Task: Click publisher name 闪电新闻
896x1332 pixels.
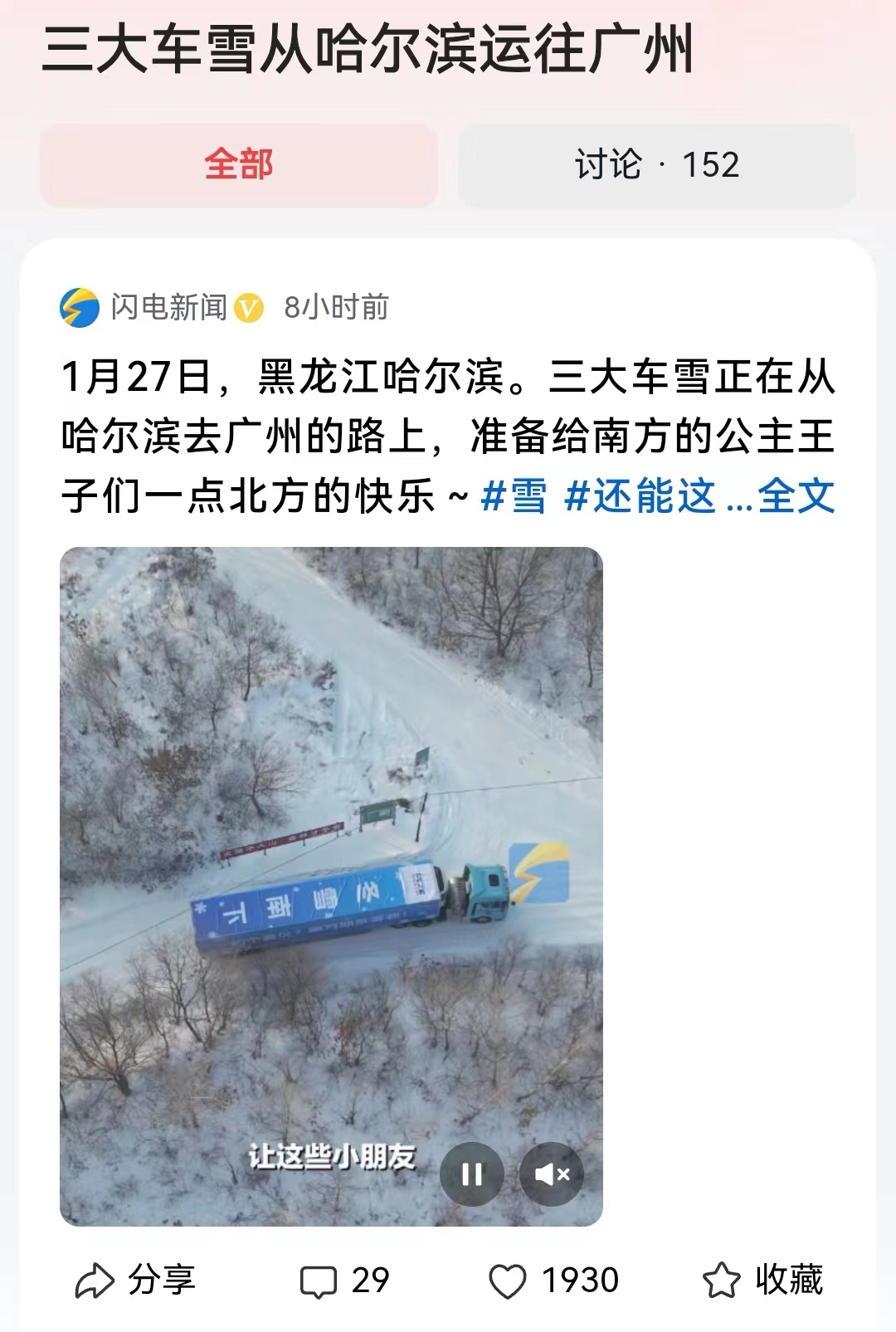Action: click(x=170, y=308)
